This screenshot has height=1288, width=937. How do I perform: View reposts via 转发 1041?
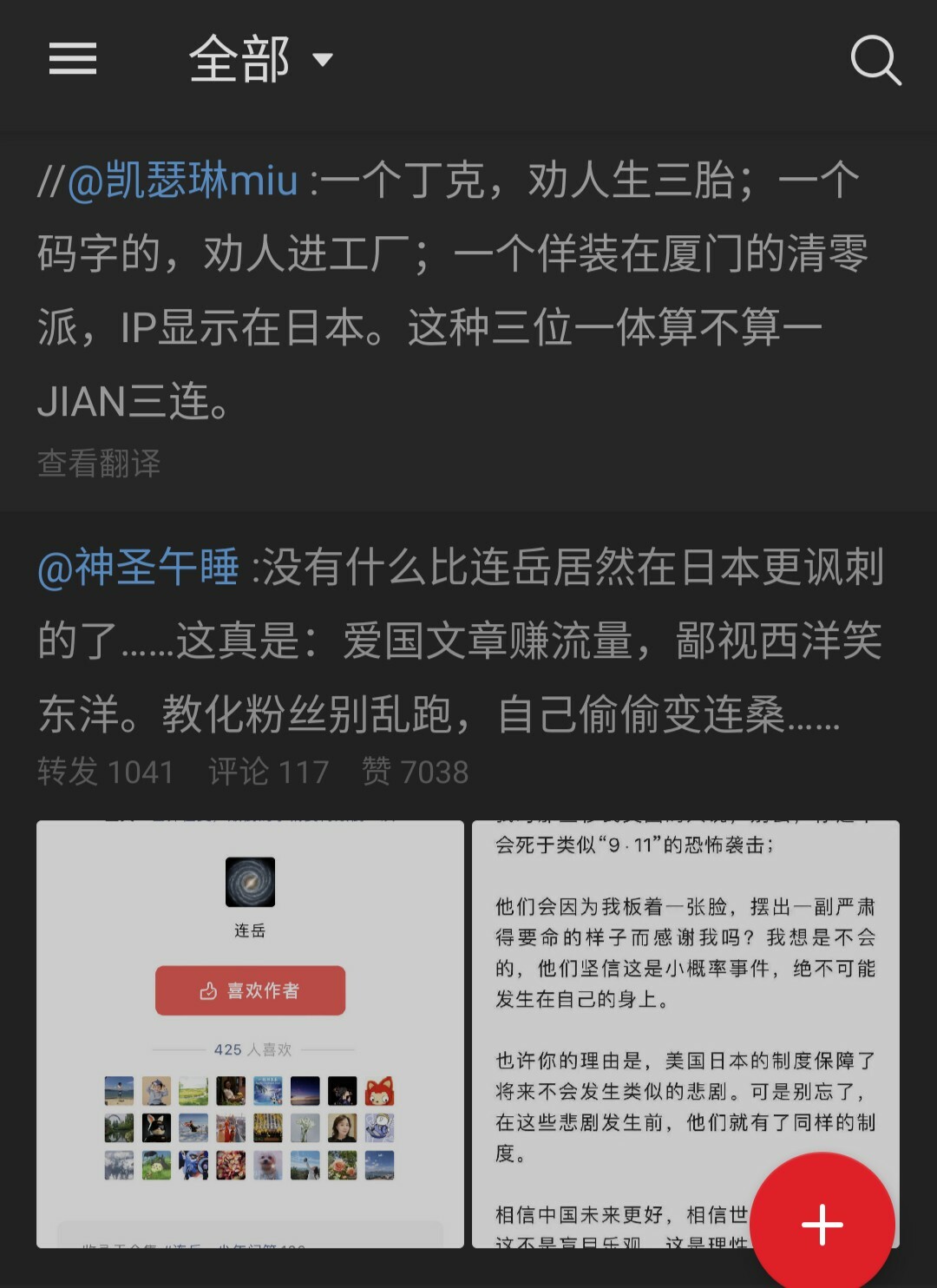105,771
